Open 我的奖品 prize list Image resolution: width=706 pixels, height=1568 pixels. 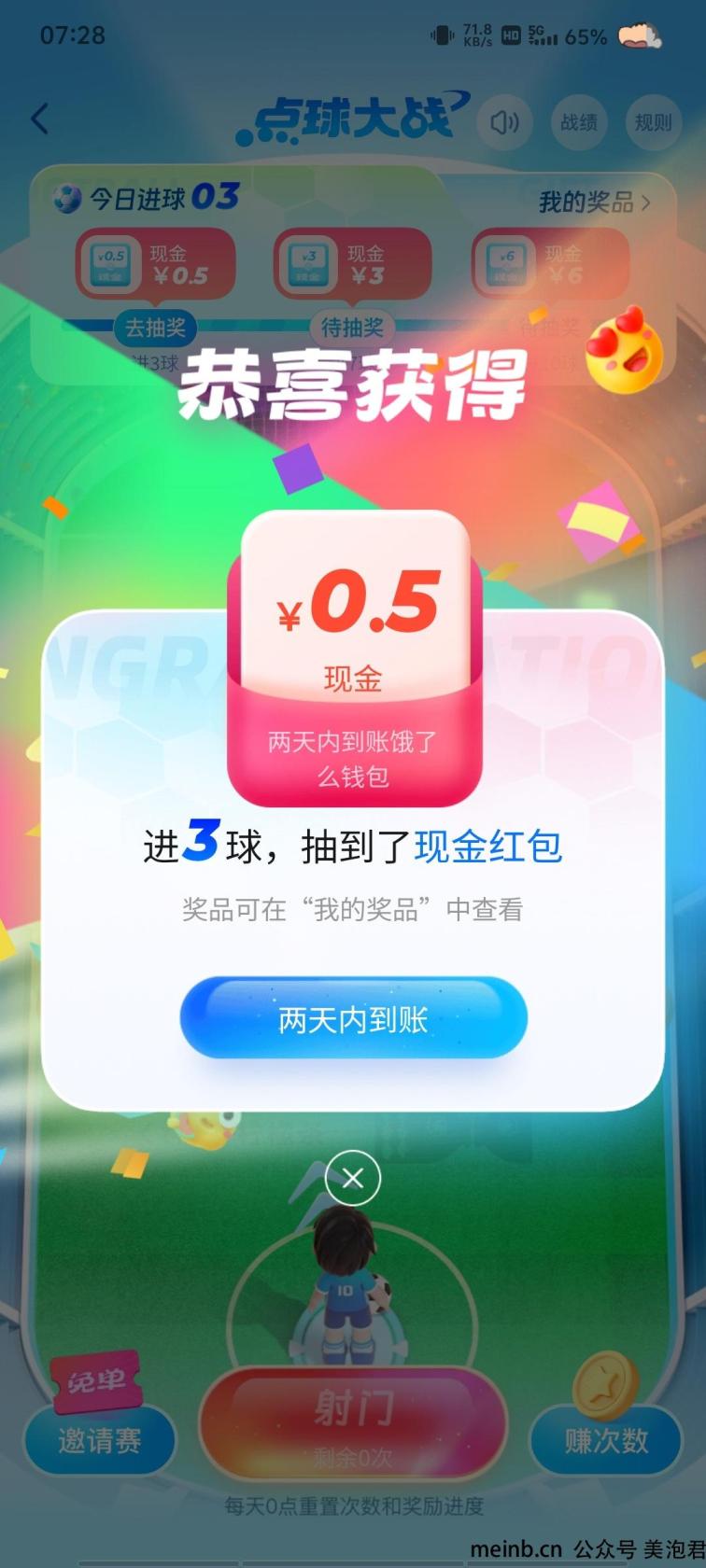pyautogui.click(x=595, y=202)
